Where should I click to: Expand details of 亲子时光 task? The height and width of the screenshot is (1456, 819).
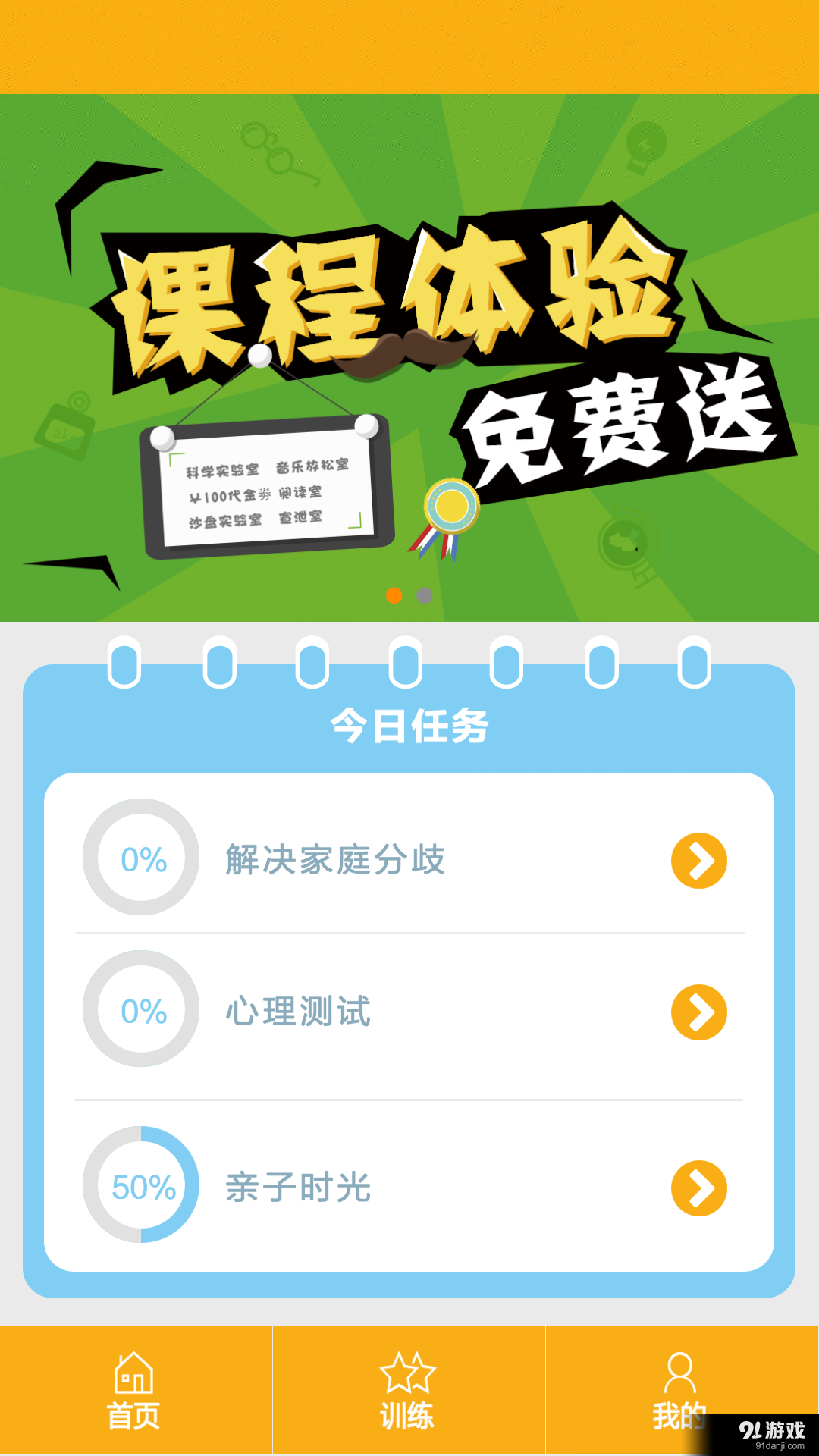coord(297,1188)
